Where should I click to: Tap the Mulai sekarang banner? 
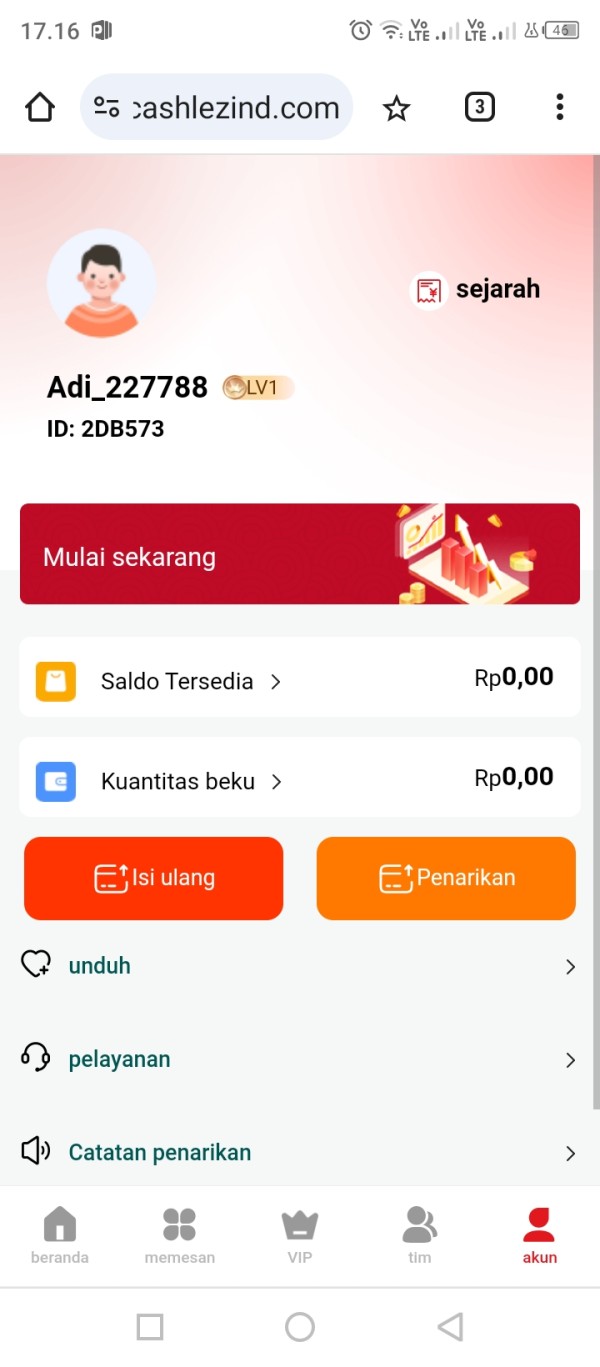300,554
